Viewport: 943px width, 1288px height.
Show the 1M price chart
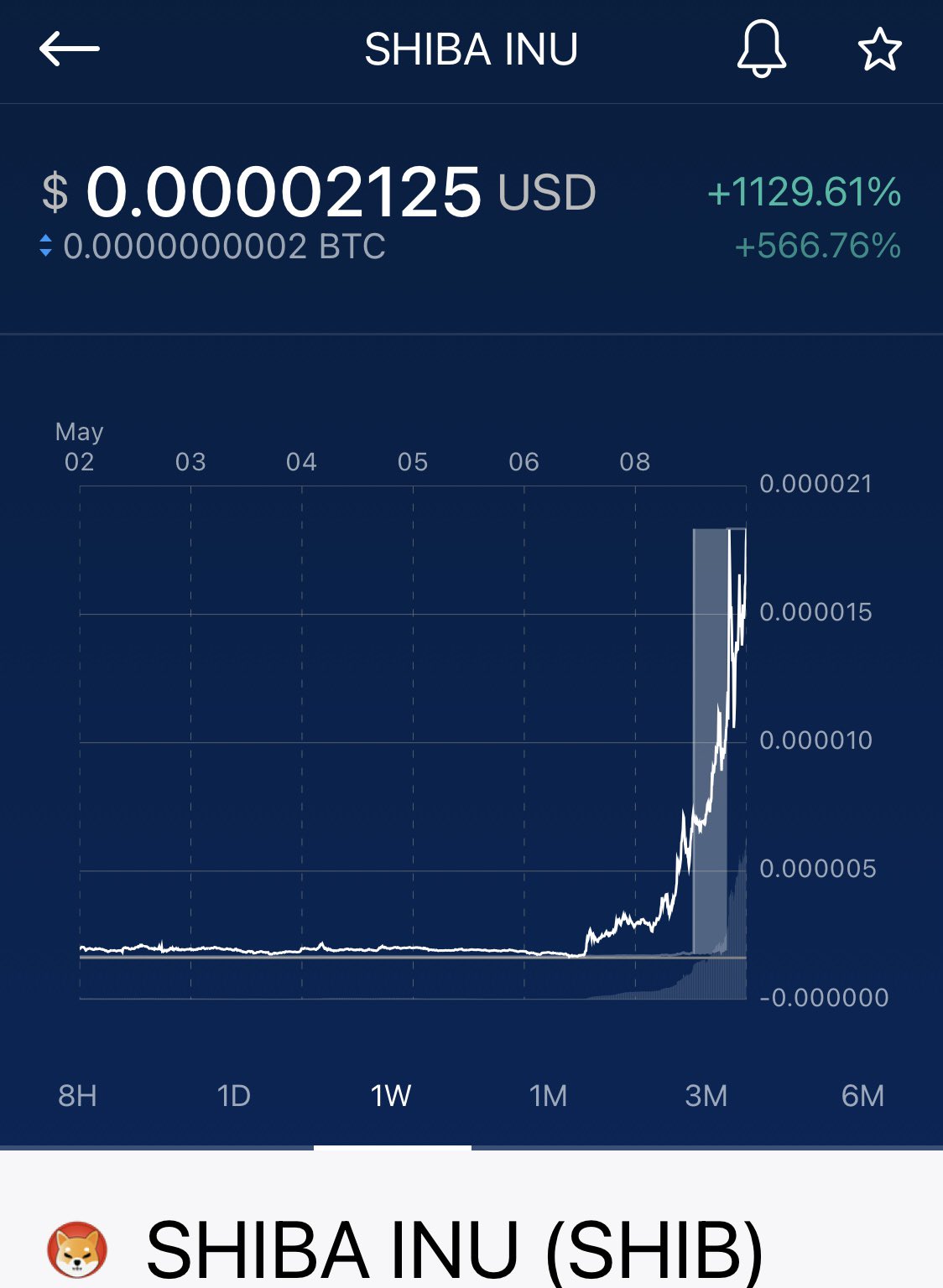coord(548,1095)
